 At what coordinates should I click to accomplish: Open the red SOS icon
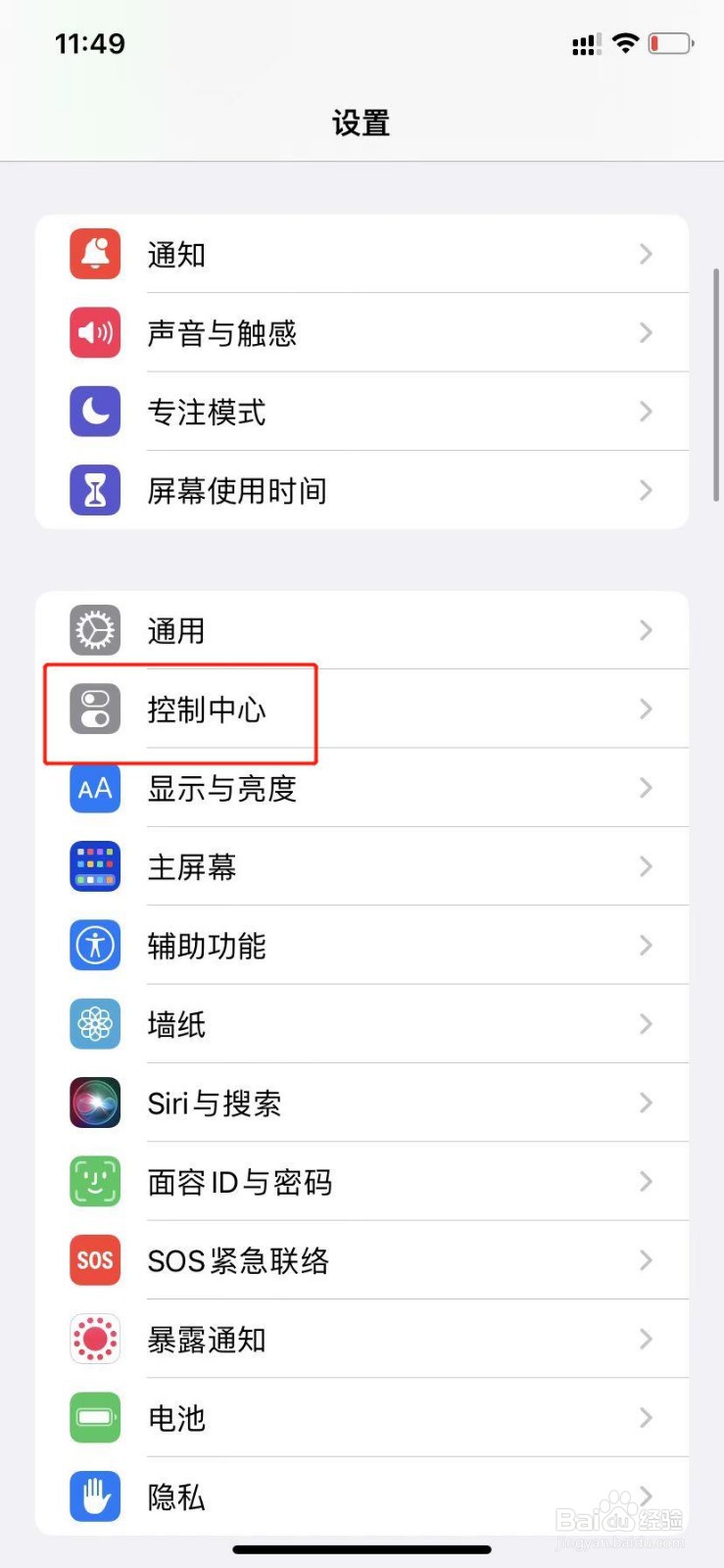pyautogui.click(x=94, y=1260)
